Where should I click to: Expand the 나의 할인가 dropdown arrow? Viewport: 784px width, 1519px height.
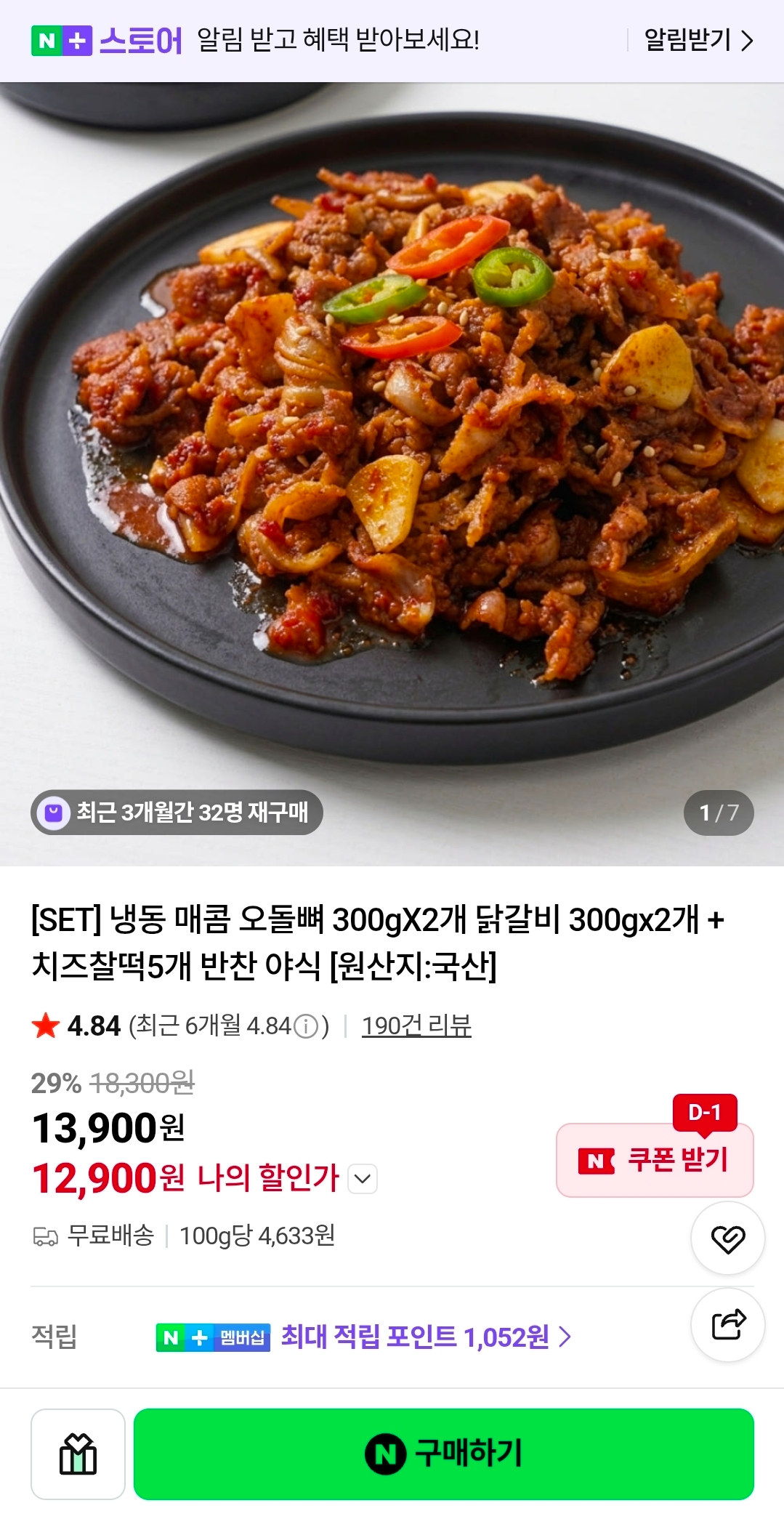[363, 1179]
